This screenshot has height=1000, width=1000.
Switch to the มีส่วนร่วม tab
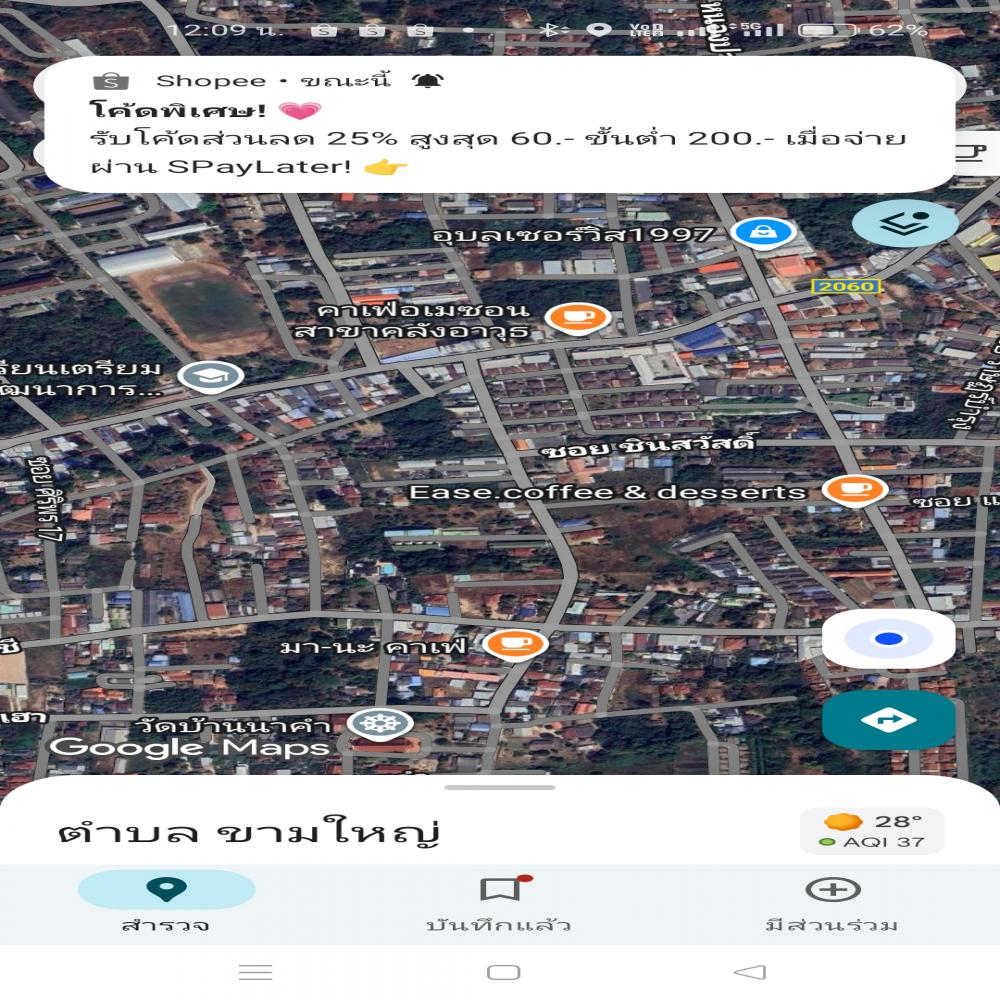point(832,902)
